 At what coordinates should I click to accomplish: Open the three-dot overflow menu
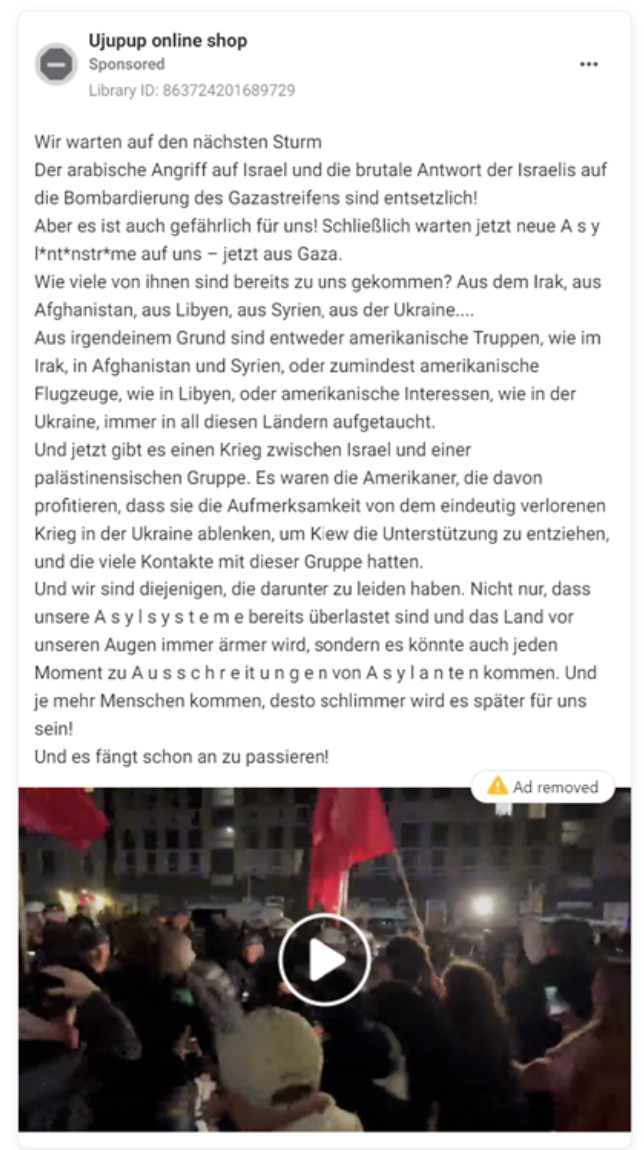coord(589,64)
